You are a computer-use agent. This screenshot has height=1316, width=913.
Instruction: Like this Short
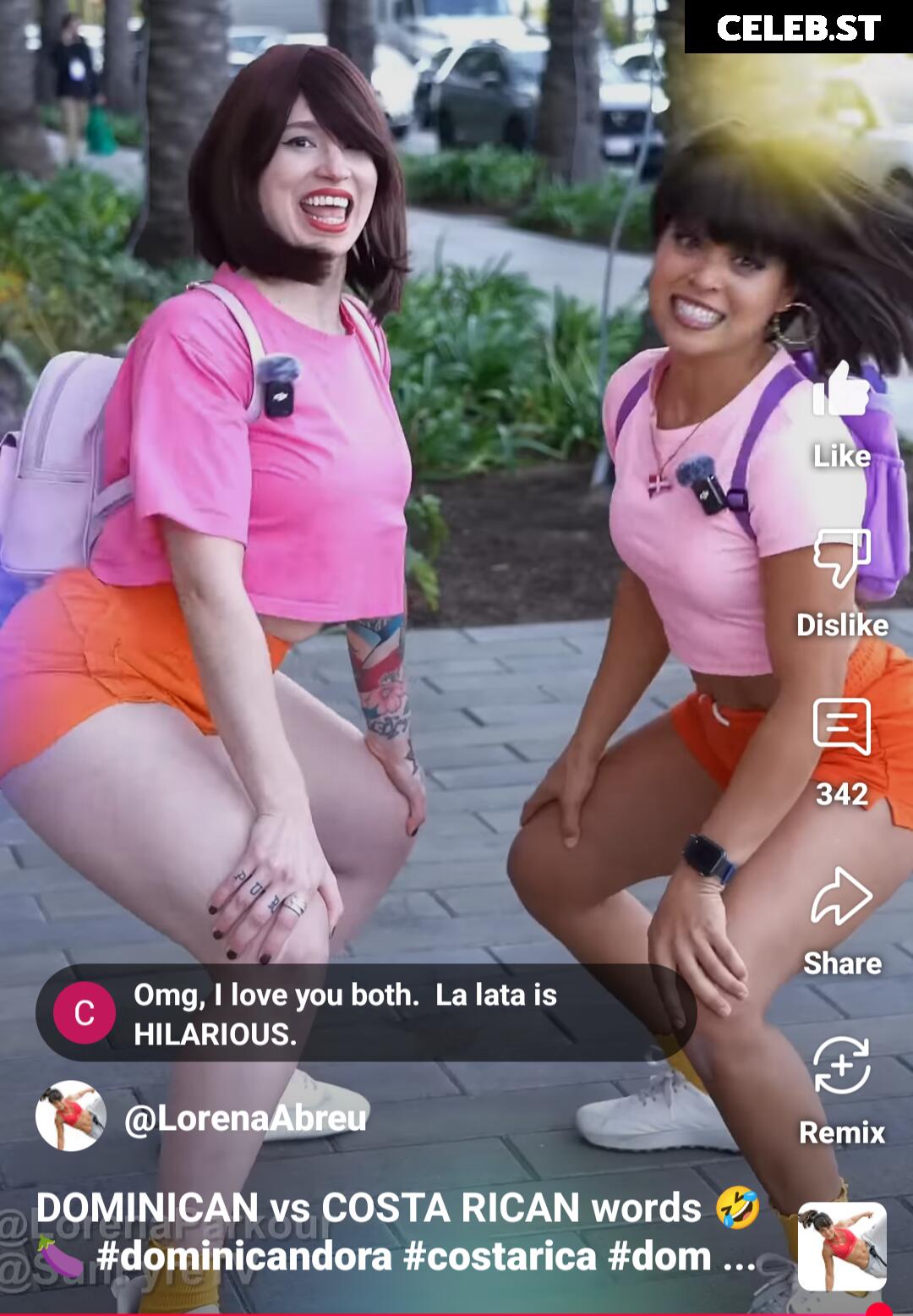841,392
